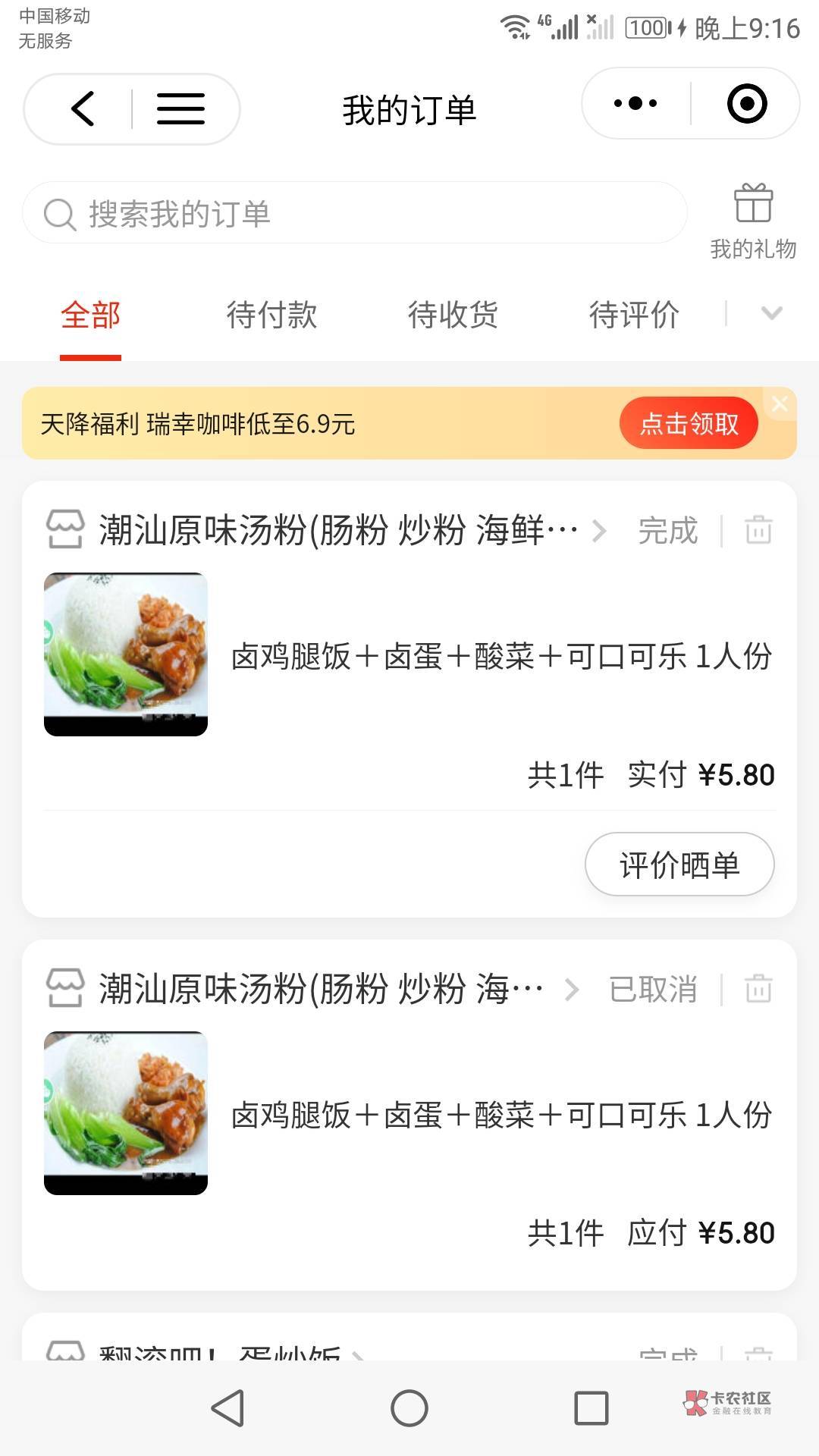Open 我的礼物 gift page
The image size is (819, 1456).
tap(753, 221)
